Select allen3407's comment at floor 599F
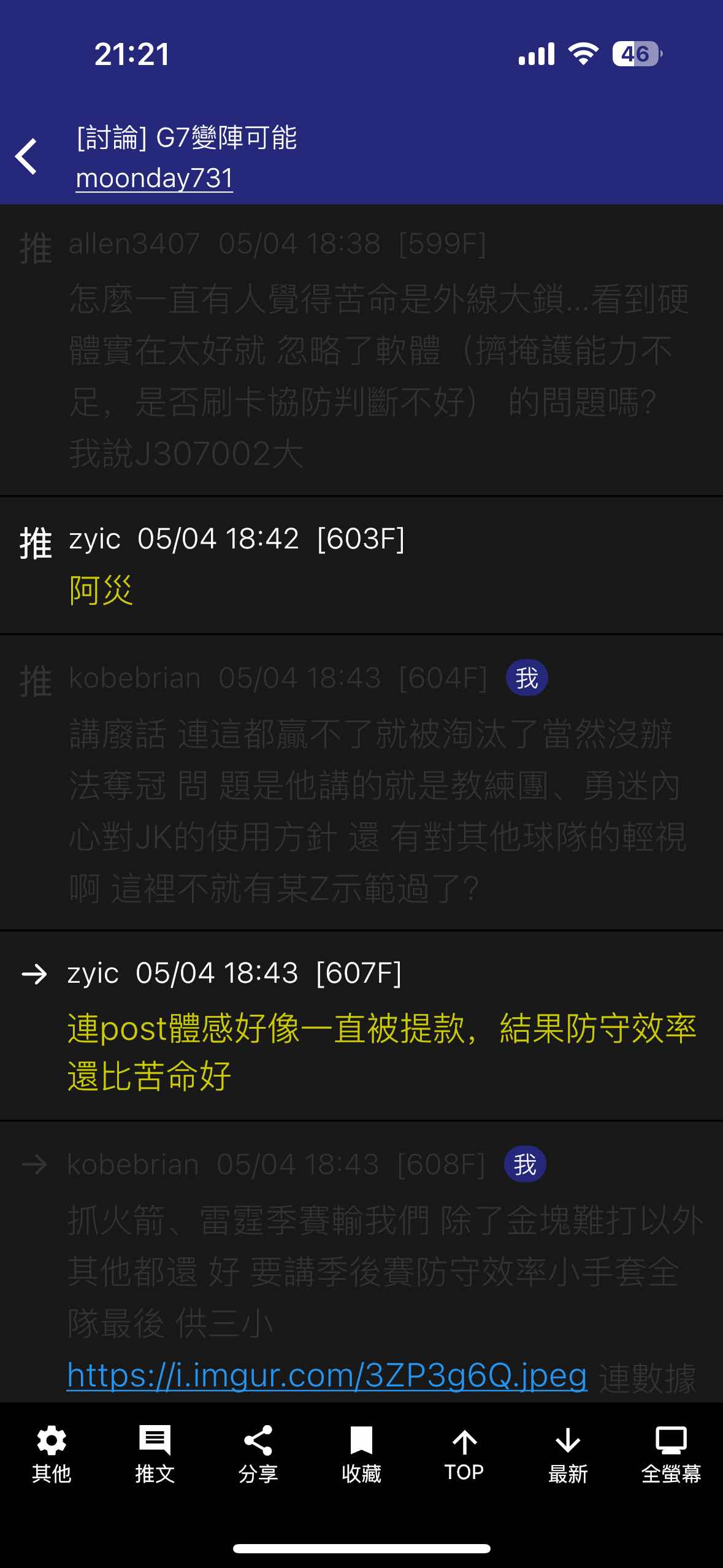The height and width of the screenshot is (1568, 723). [x=361, y=349]
